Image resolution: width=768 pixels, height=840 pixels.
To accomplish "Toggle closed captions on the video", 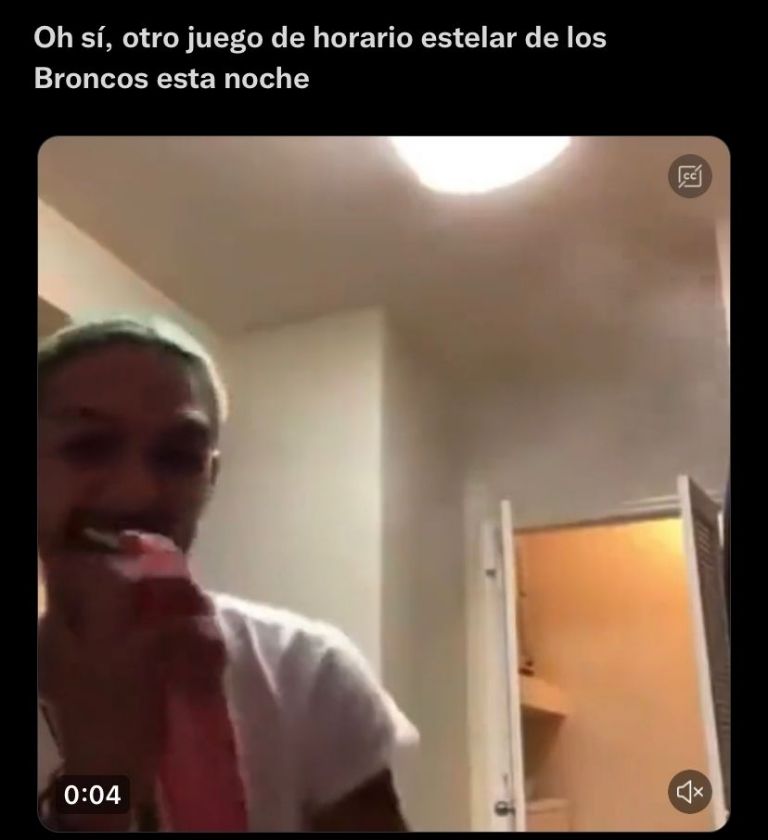I will pos(690,177).
